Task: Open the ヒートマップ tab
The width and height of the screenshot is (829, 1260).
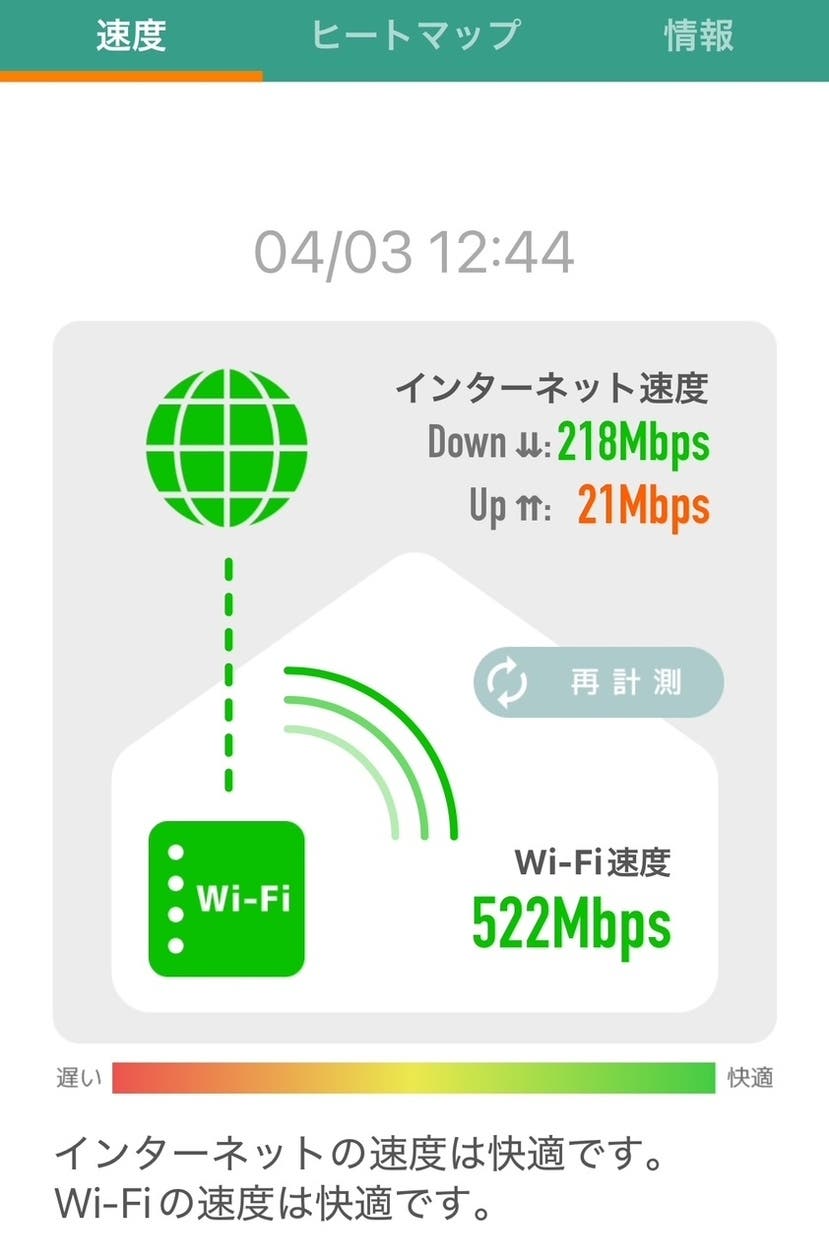Action: 415,36
